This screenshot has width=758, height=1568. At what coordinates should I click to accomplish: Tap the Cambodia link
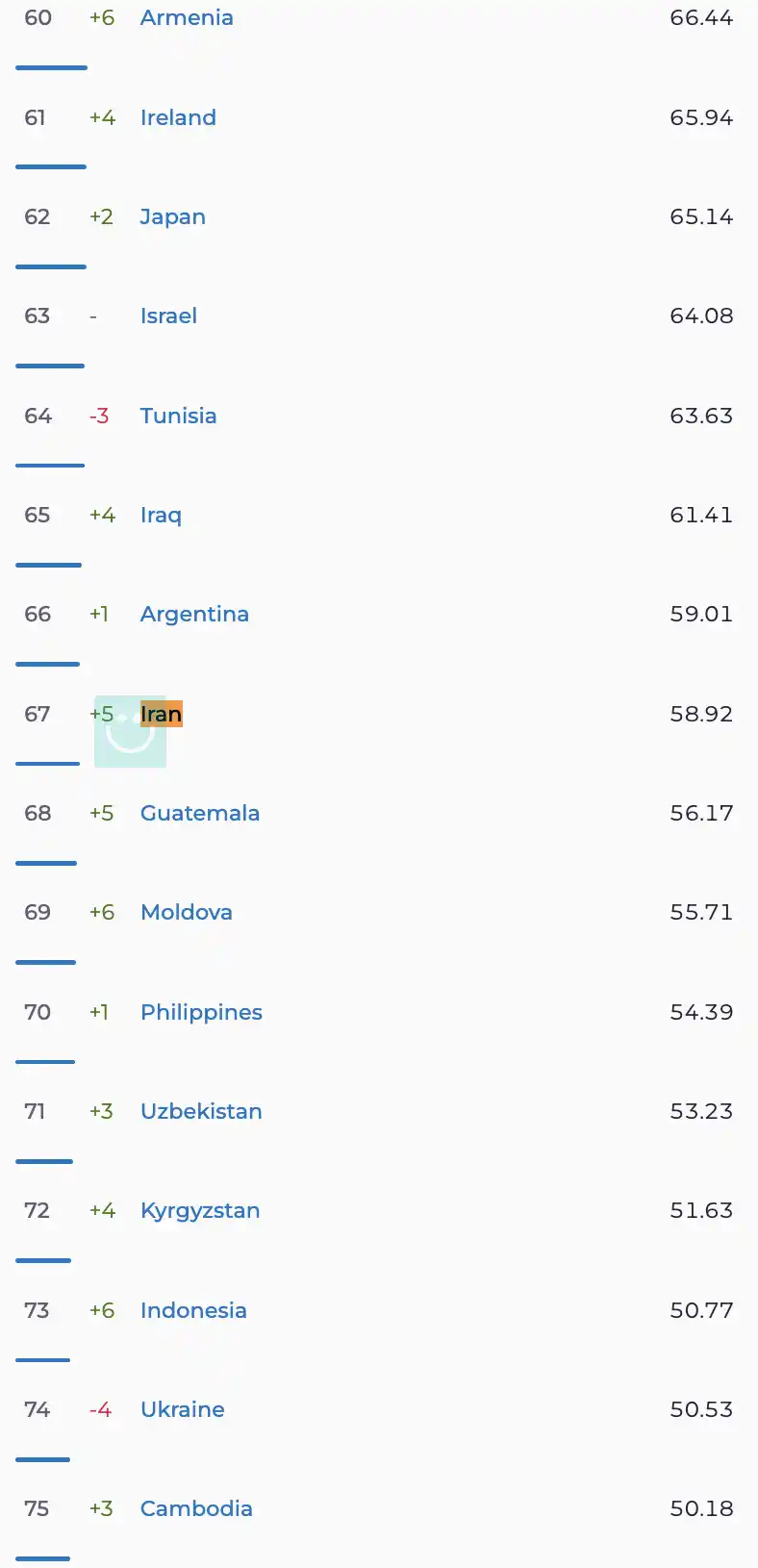[196, 1509]
